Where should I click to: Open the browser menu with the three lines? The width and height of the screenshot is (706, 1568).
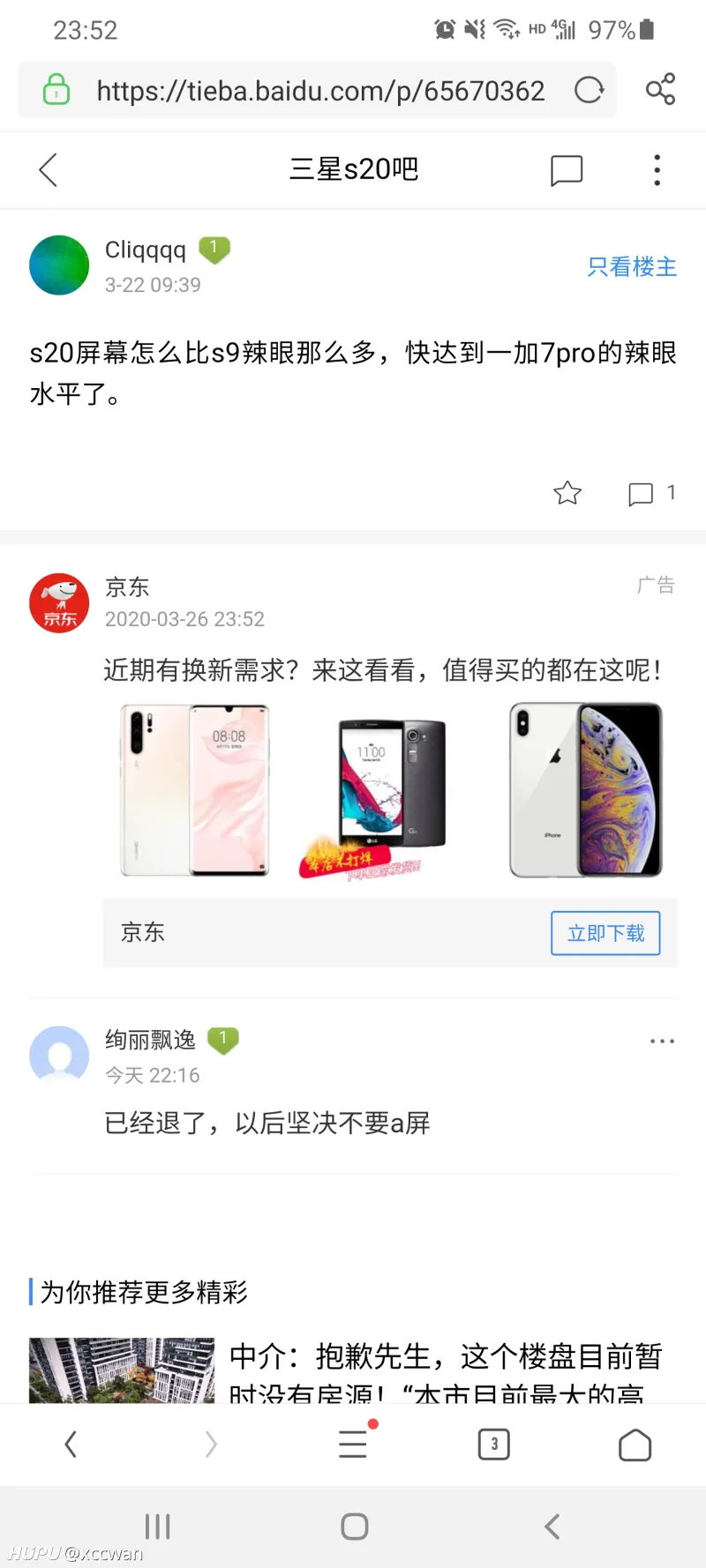(353, 1445)
